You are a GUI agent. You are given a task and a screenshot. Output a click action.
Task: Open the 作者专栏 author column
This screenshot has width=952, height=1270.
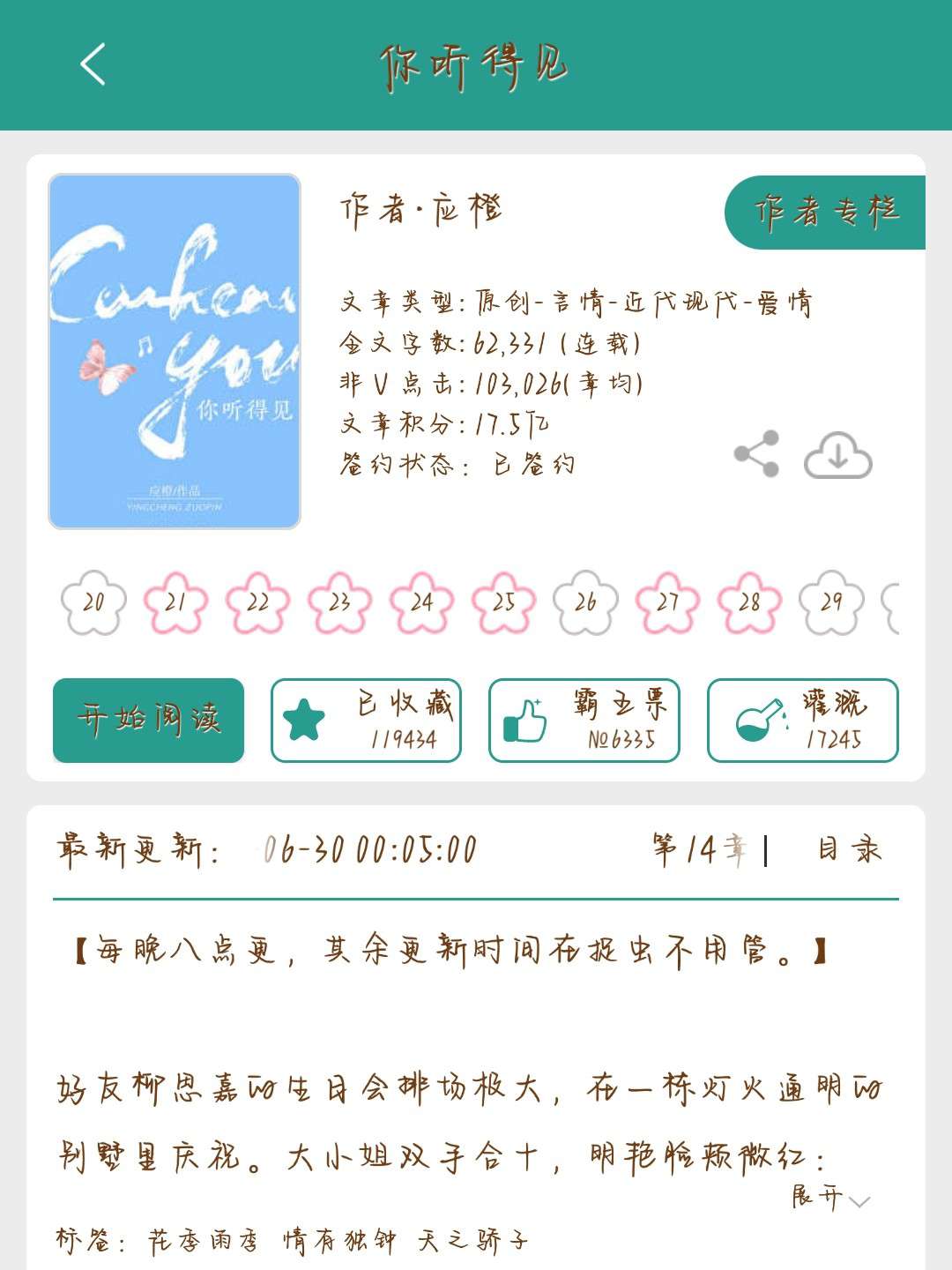coord(825,212)
